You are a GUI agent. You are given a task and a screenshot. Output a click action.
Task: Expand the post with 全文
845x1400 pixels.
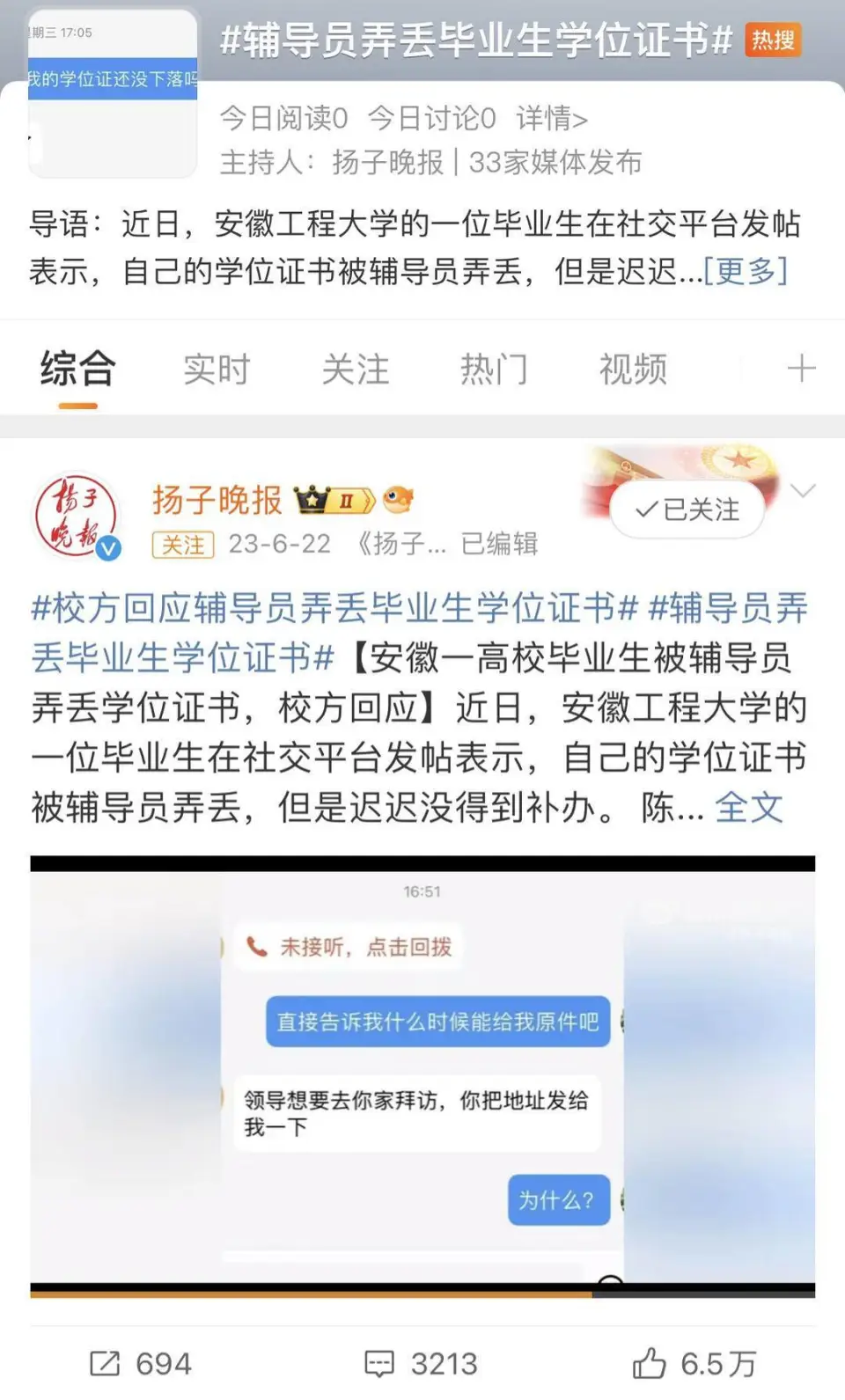(x=748, y=807)
